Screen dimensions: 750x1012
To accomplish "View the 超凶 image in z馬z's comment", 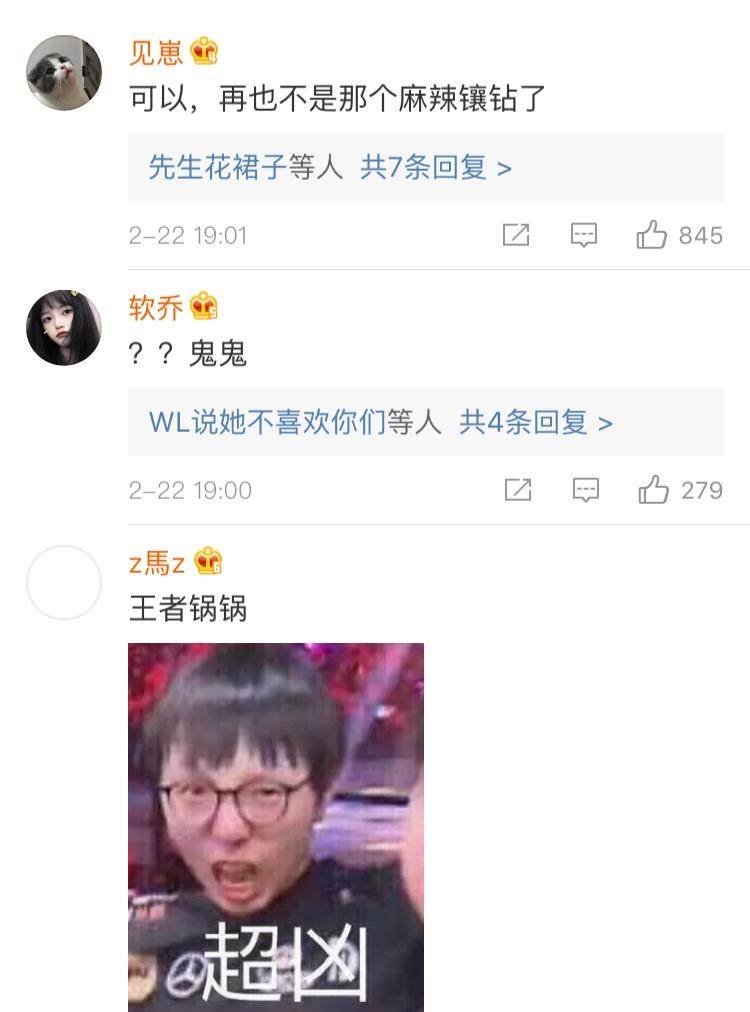I will (276, 826).
